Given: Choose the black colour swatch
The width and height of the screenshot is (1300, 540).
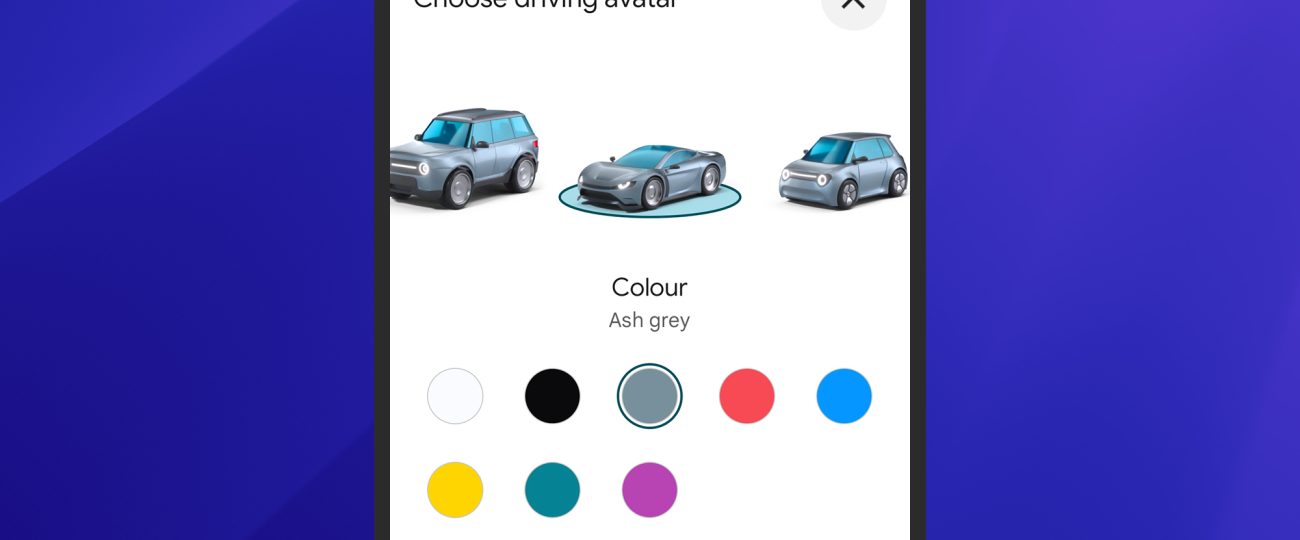Looking at the screenshot, I should [552, 396].
